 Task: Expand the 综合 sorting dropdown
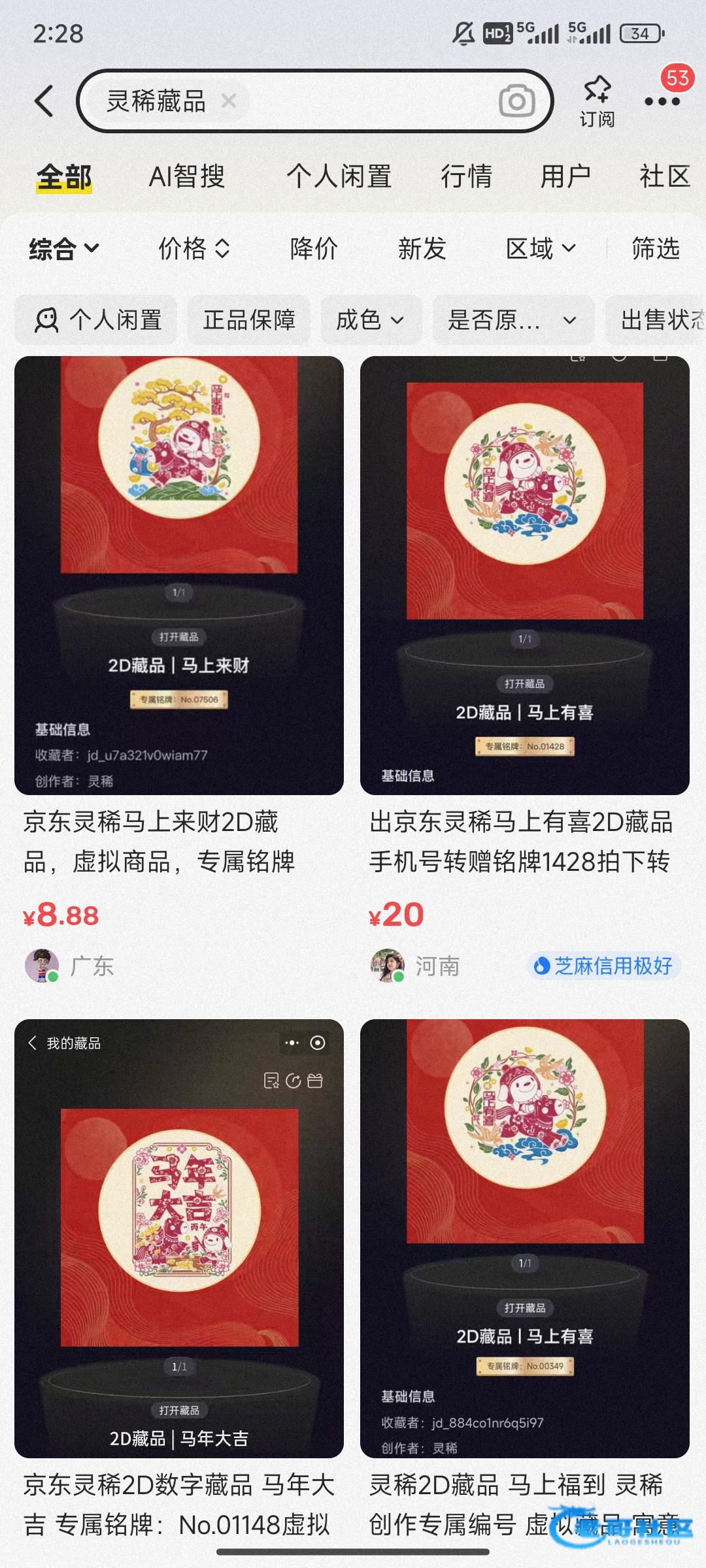tap(63, 249)
